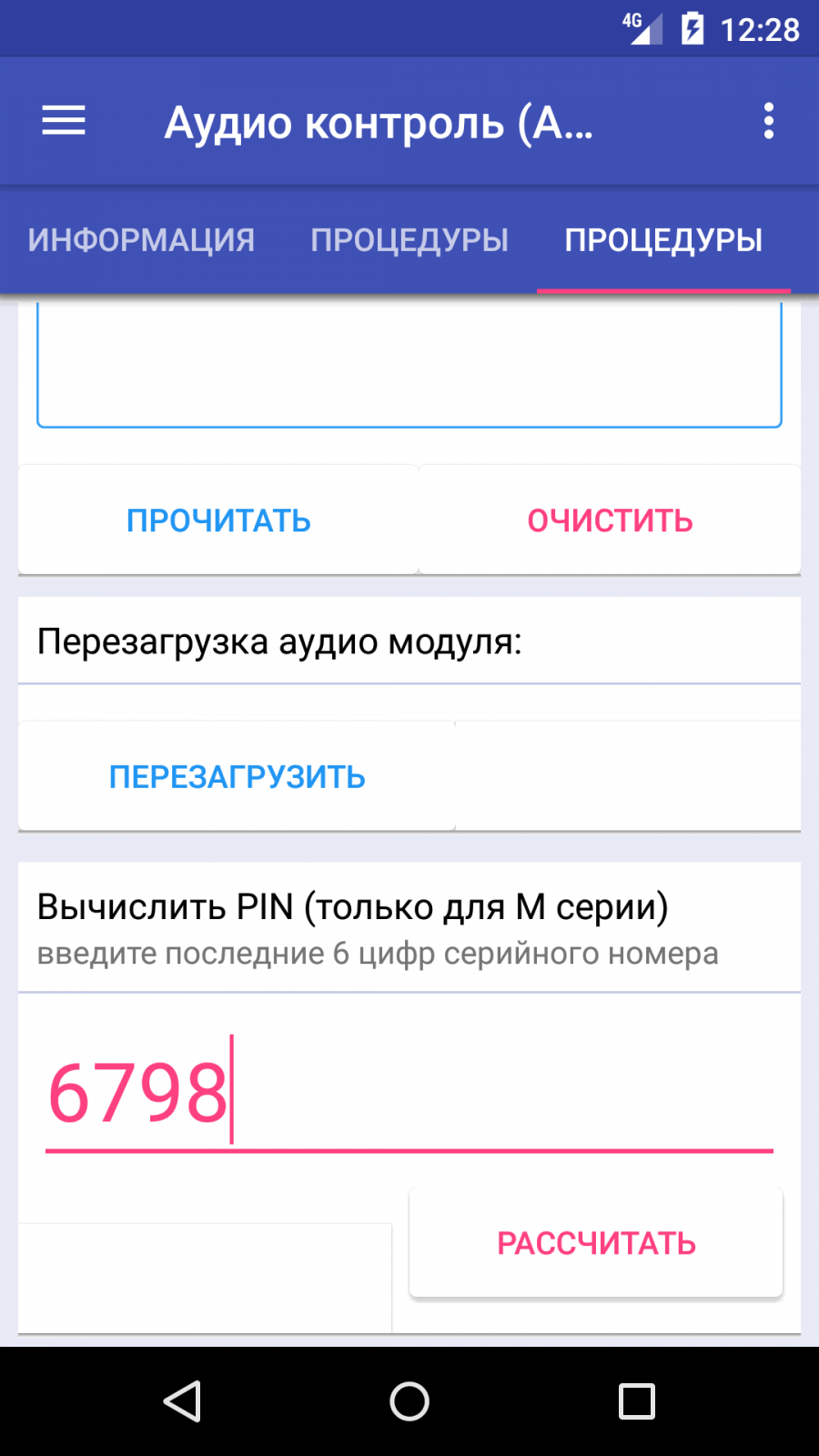Switch to the ИНФОРМАЦИЯ tab
The height and width of the screenshot is (1456, 819).
[141, 240]
